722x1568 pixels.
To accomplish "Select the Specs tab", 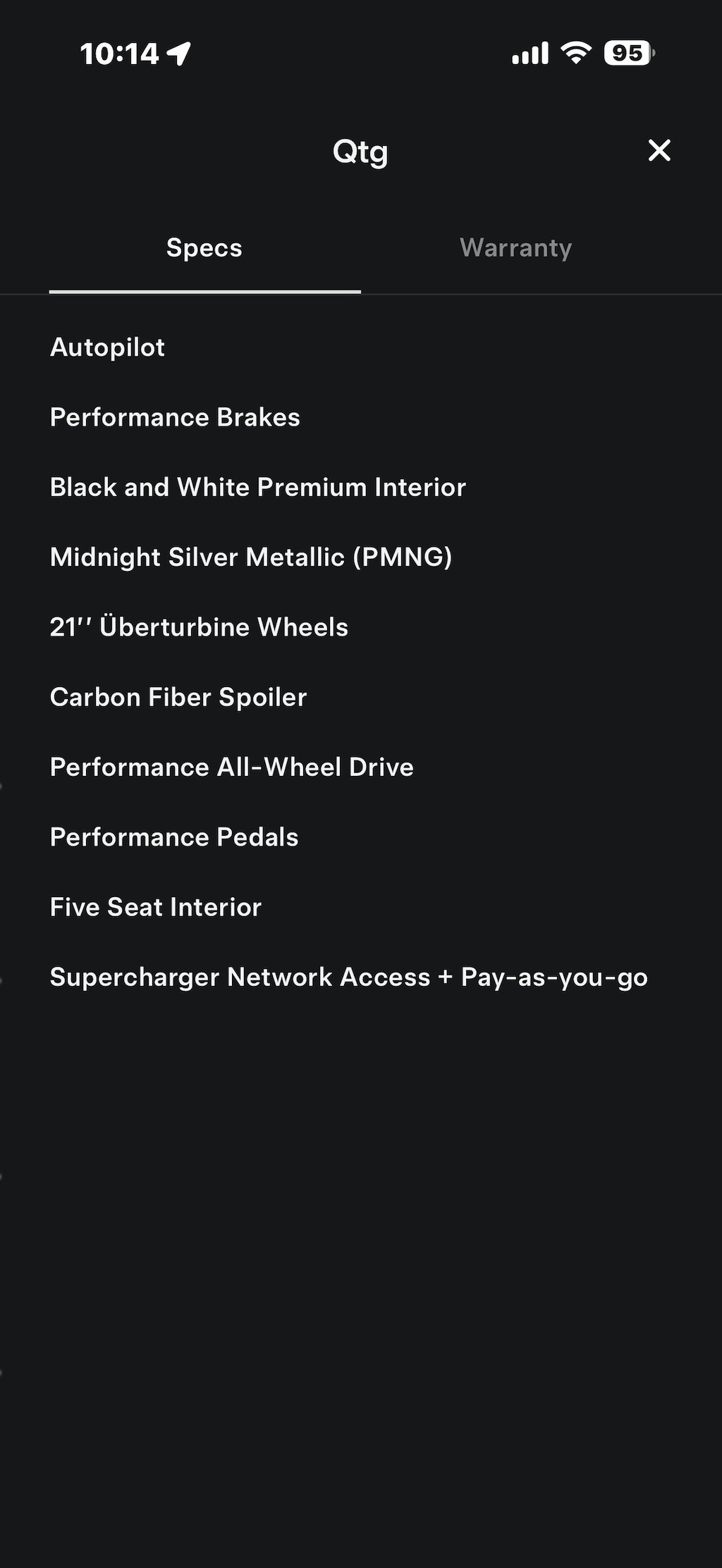I will tap(204, 248).
